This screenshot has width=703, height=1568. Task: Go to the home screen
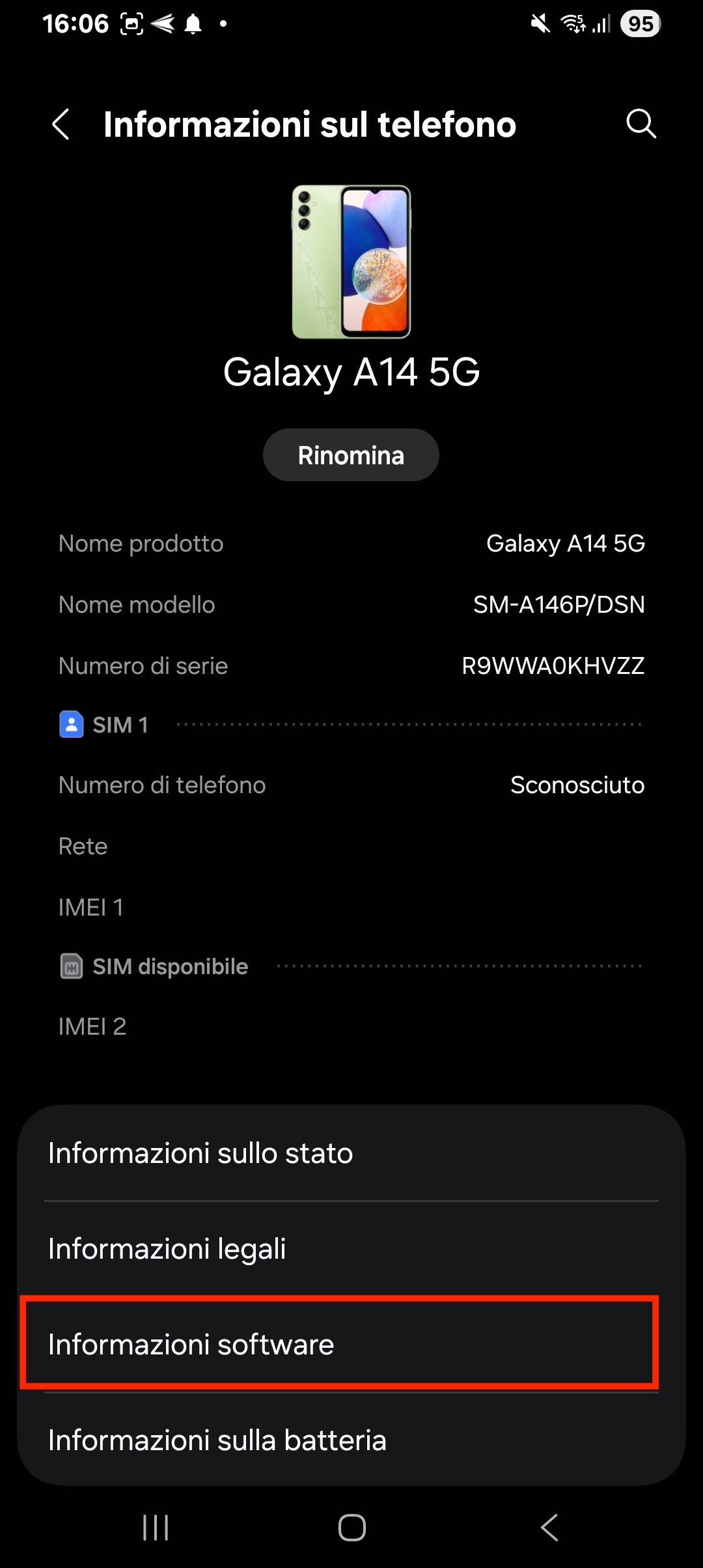click(351, 1527)
